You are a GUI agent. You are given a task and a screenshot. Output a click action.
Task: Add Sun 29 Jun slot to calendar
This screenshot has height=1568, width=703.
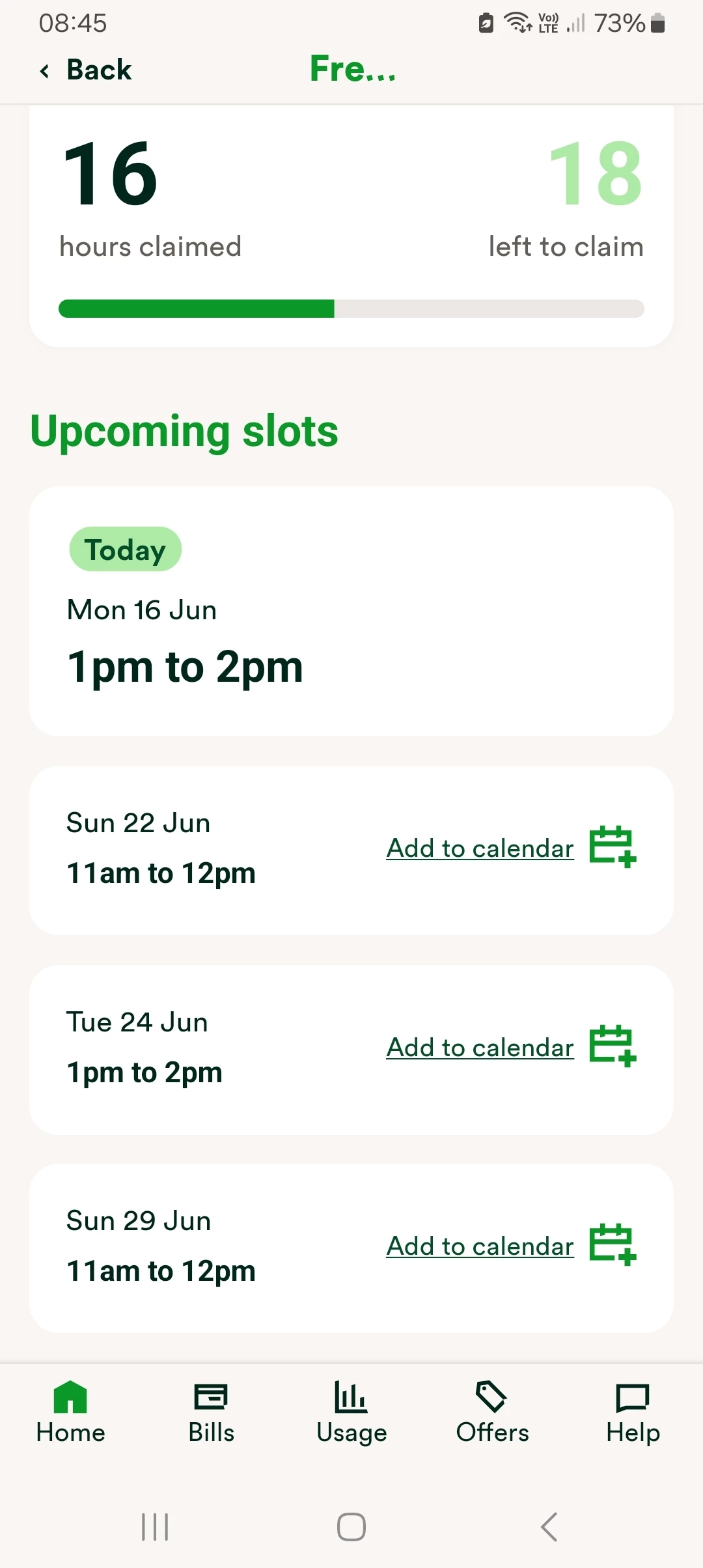click(x=480, y=1246)
